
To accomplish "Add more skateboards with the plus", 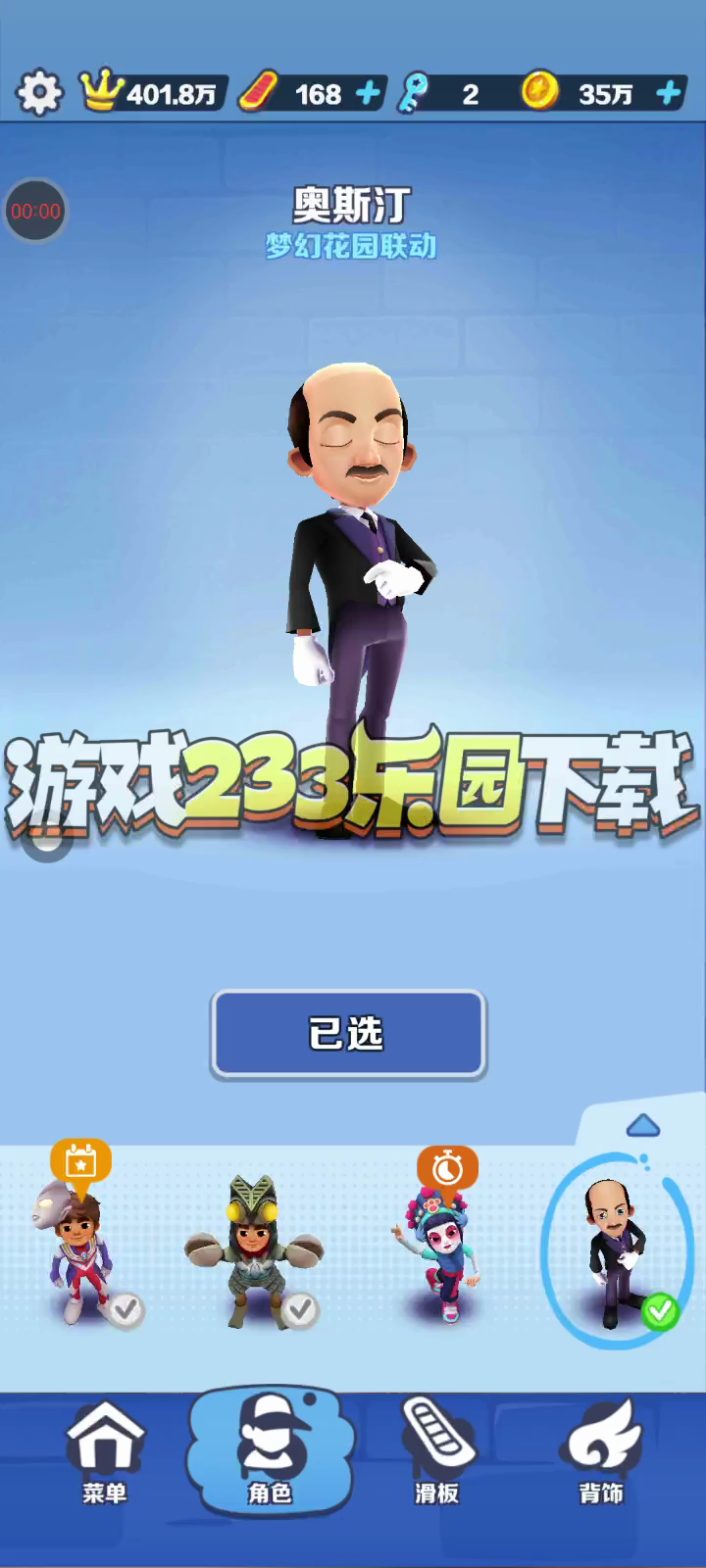I will click(368, 94).
